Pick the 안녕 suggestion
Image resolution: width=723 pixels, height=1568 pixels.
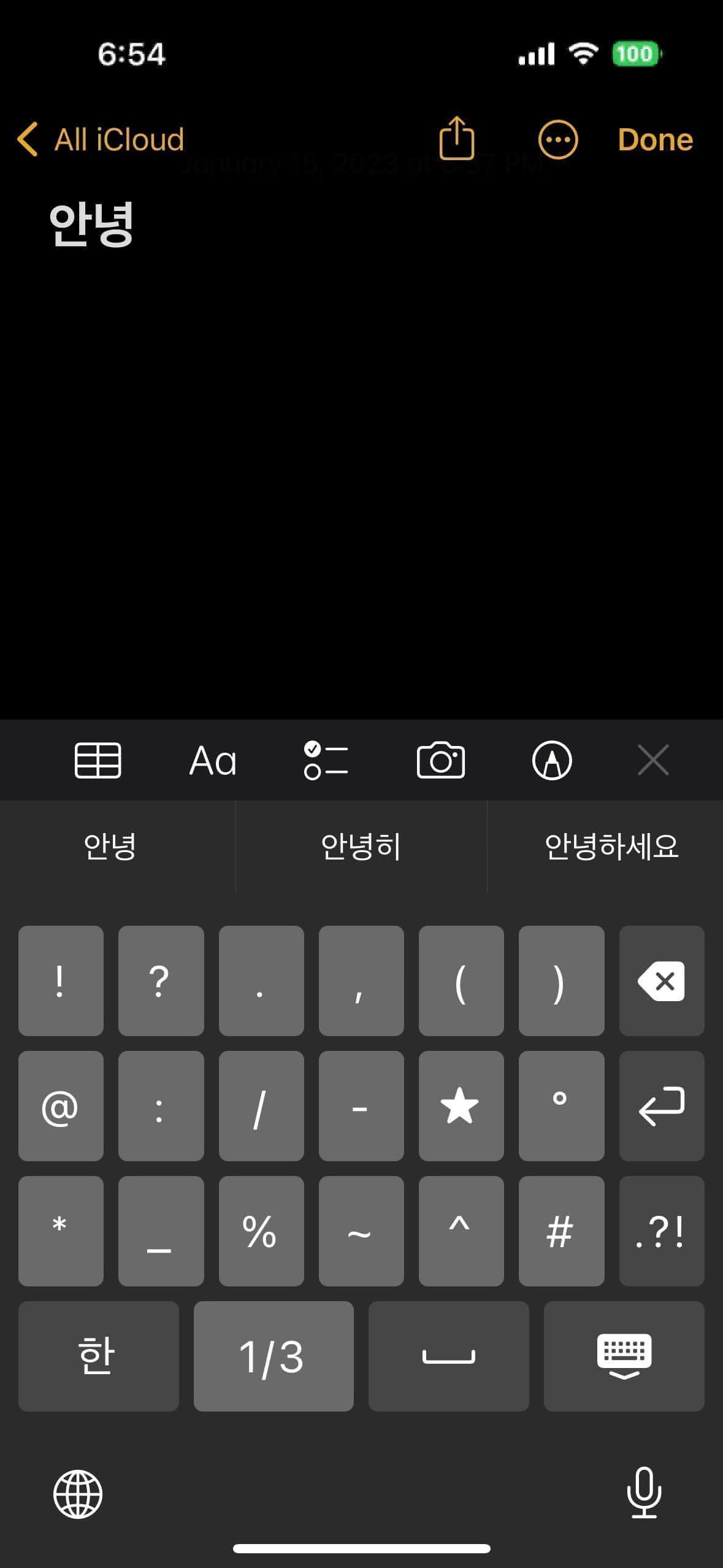coord(110,847)
